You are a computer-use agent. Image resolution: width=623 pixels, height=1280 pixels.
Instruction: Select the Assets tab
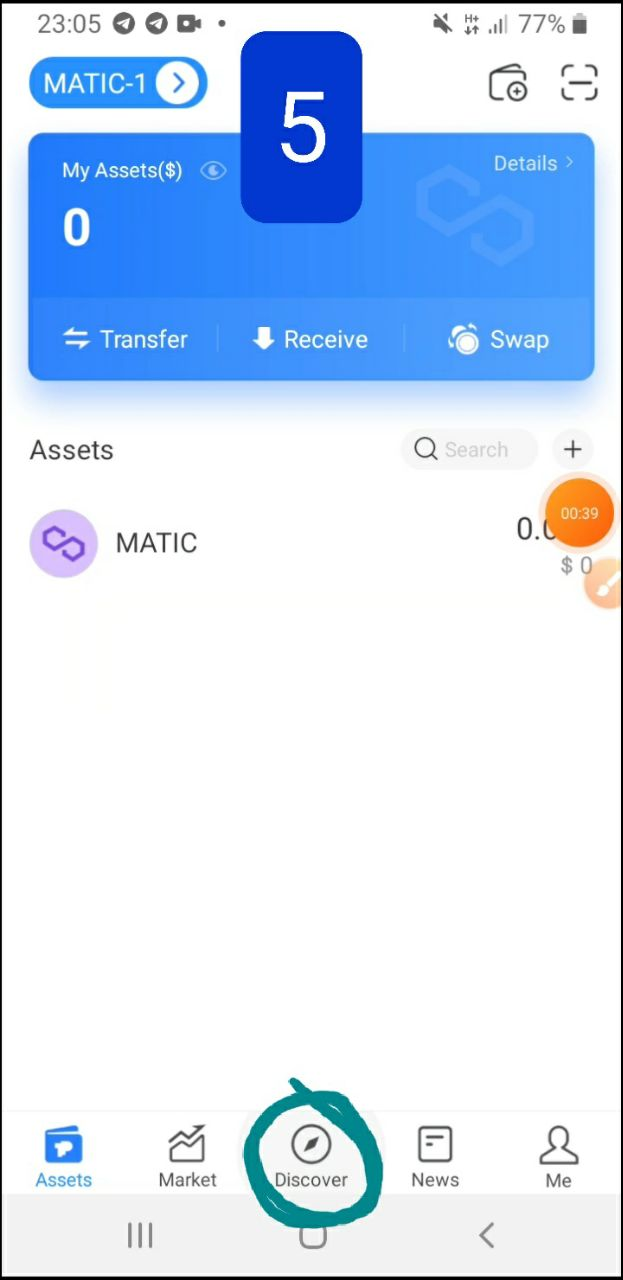(x=64, y=1158)
